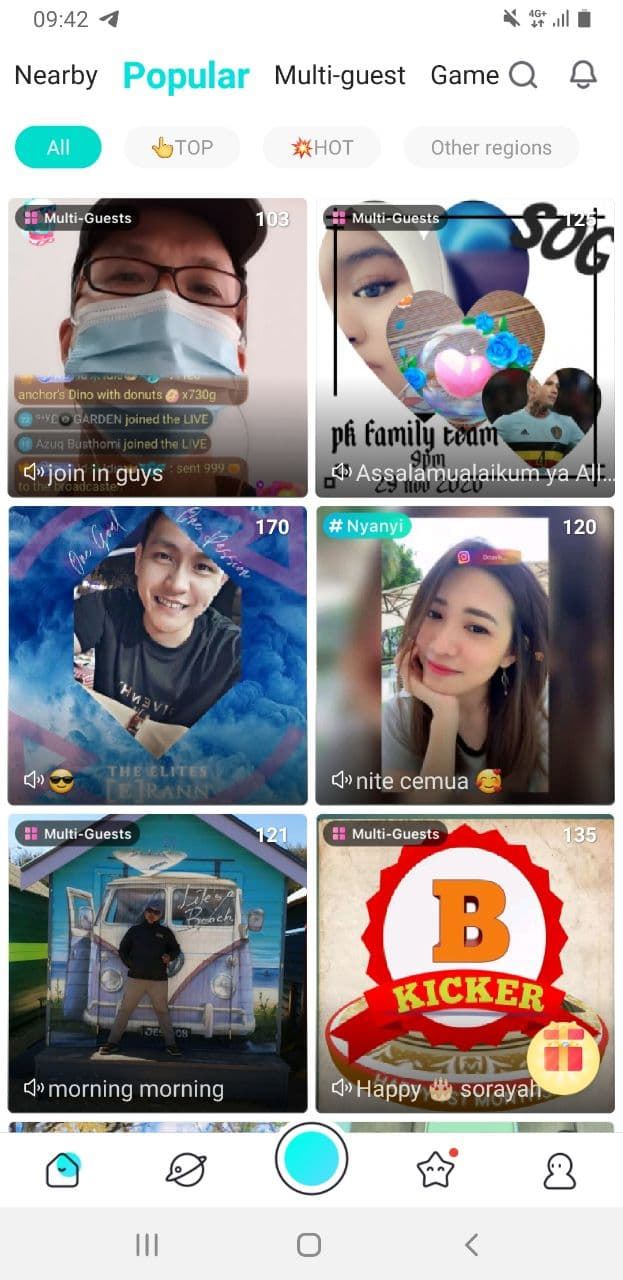Tap the system back button
This screenshot has height=1280, width=623.
pyautogui.click(x=472, y=1244)
